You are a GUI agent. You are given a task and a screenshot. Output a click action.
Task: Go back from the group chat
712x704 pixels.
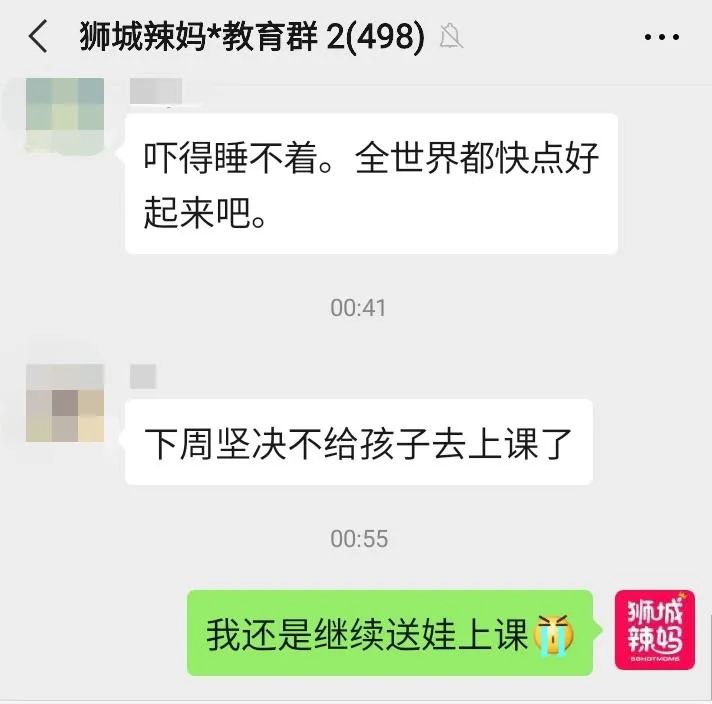[x=38, y=38]
